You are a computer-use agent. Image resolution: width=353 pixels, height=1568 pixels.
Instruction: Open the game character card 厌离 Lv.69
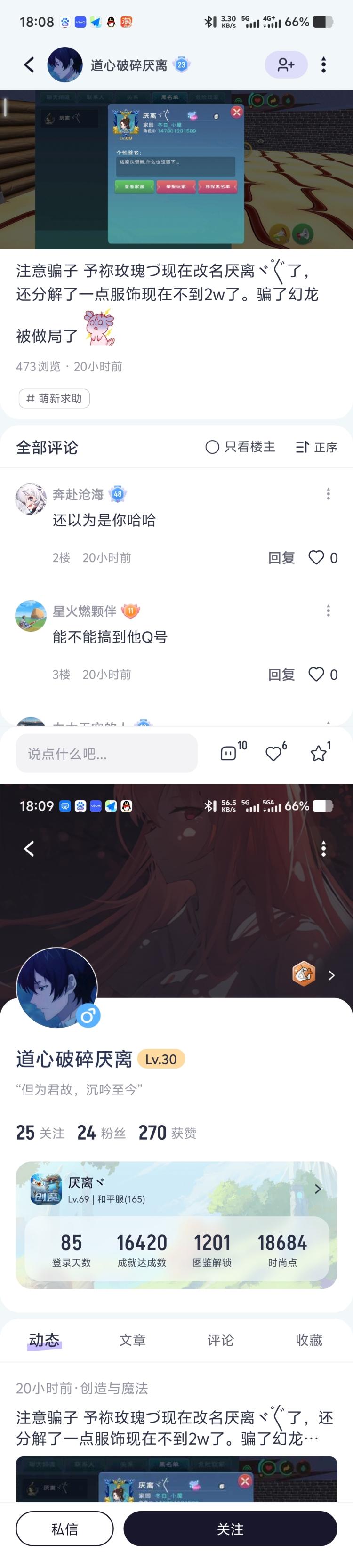[176, 1190]
